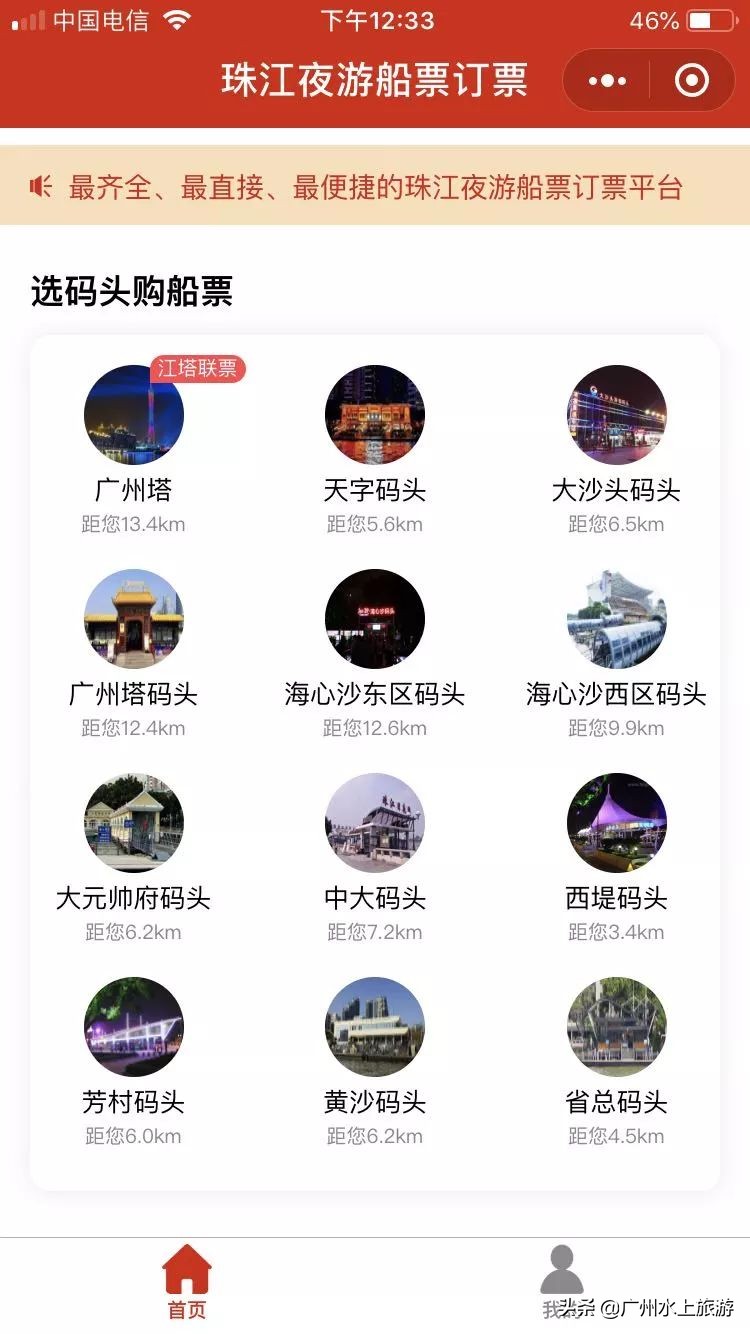Tap the speaker icon beside the announcement
The height and width of the screenshot is (1334, 750).
click(x=40, y=186)
